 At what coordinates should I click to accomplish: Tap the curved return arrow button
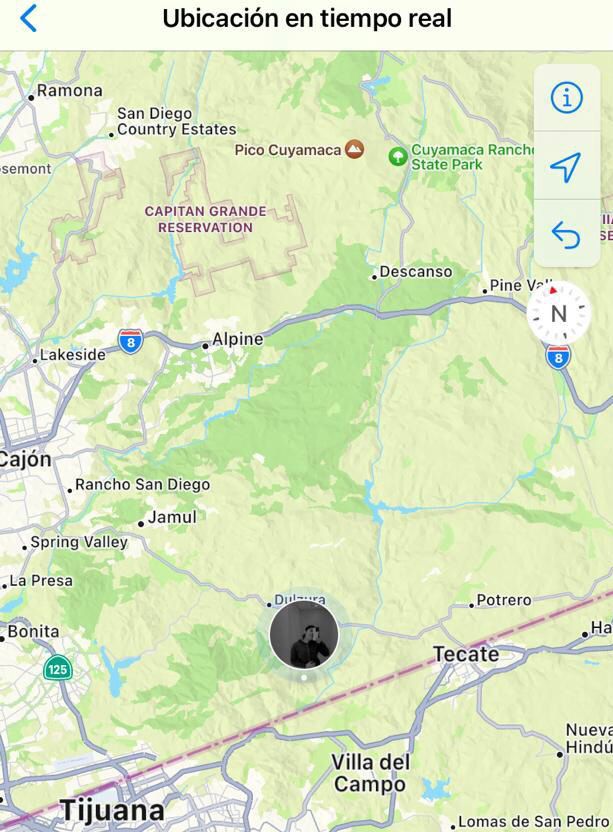click(x=566, y=234)
